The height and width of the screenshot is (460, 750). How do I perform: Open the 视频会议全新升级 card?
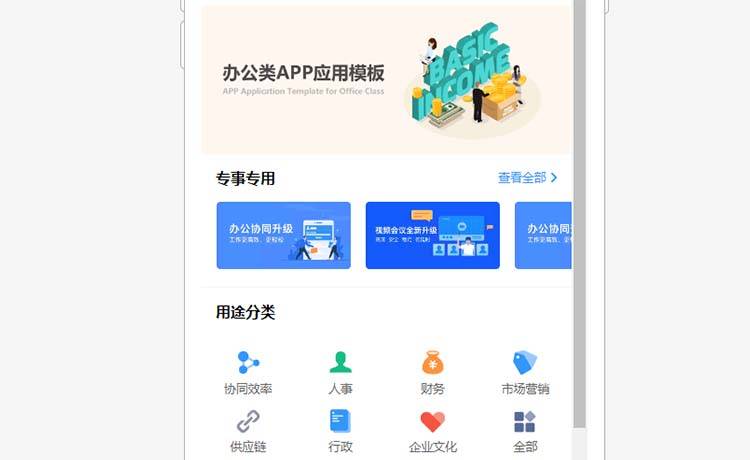(x=432, y=235)
